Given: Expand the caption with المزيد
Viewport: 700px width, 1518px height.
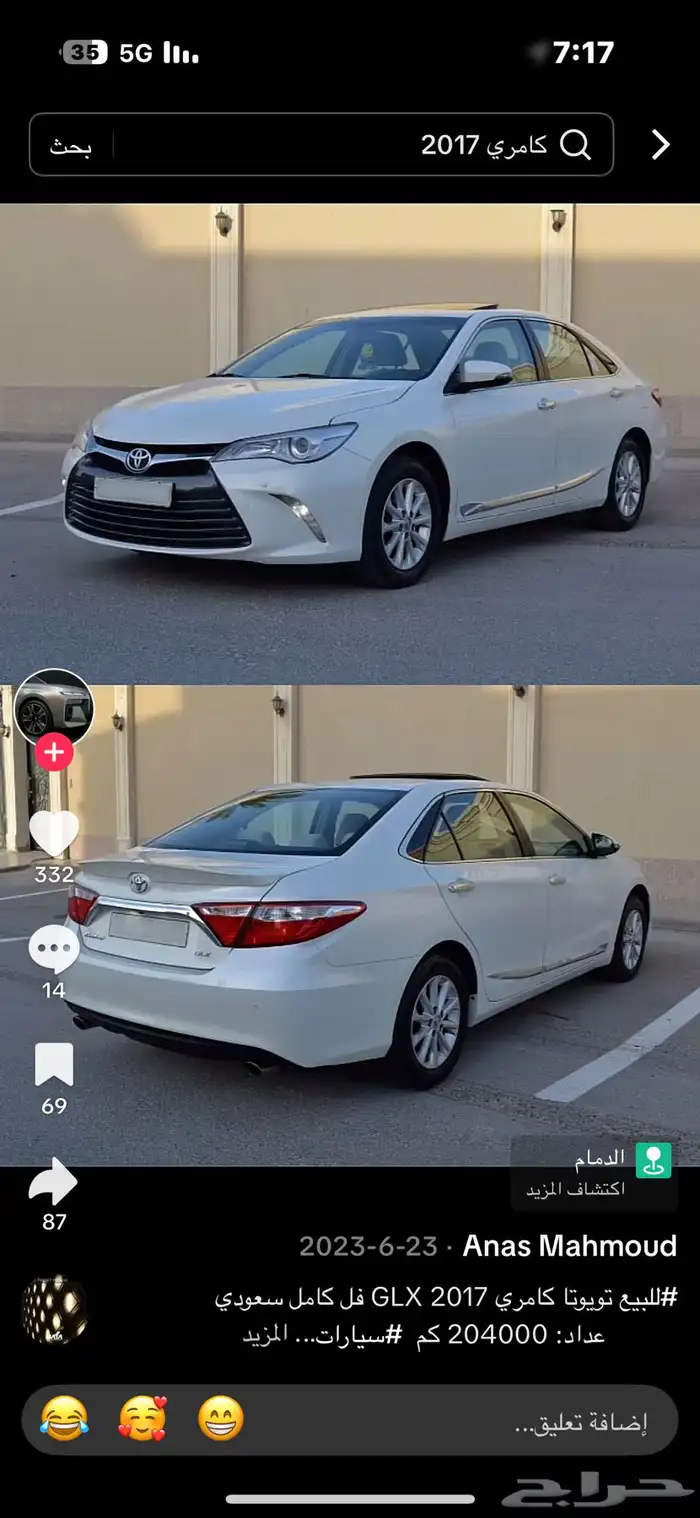Looking at the screenshot, I should 265,1335.
